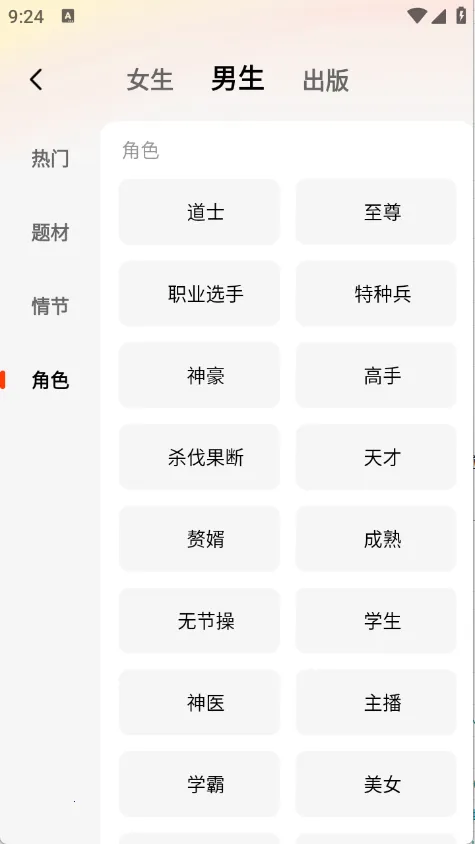This screenshot has width=475, height=844.
Task: Tap the 高手 tag
Action: pos(376,376)
